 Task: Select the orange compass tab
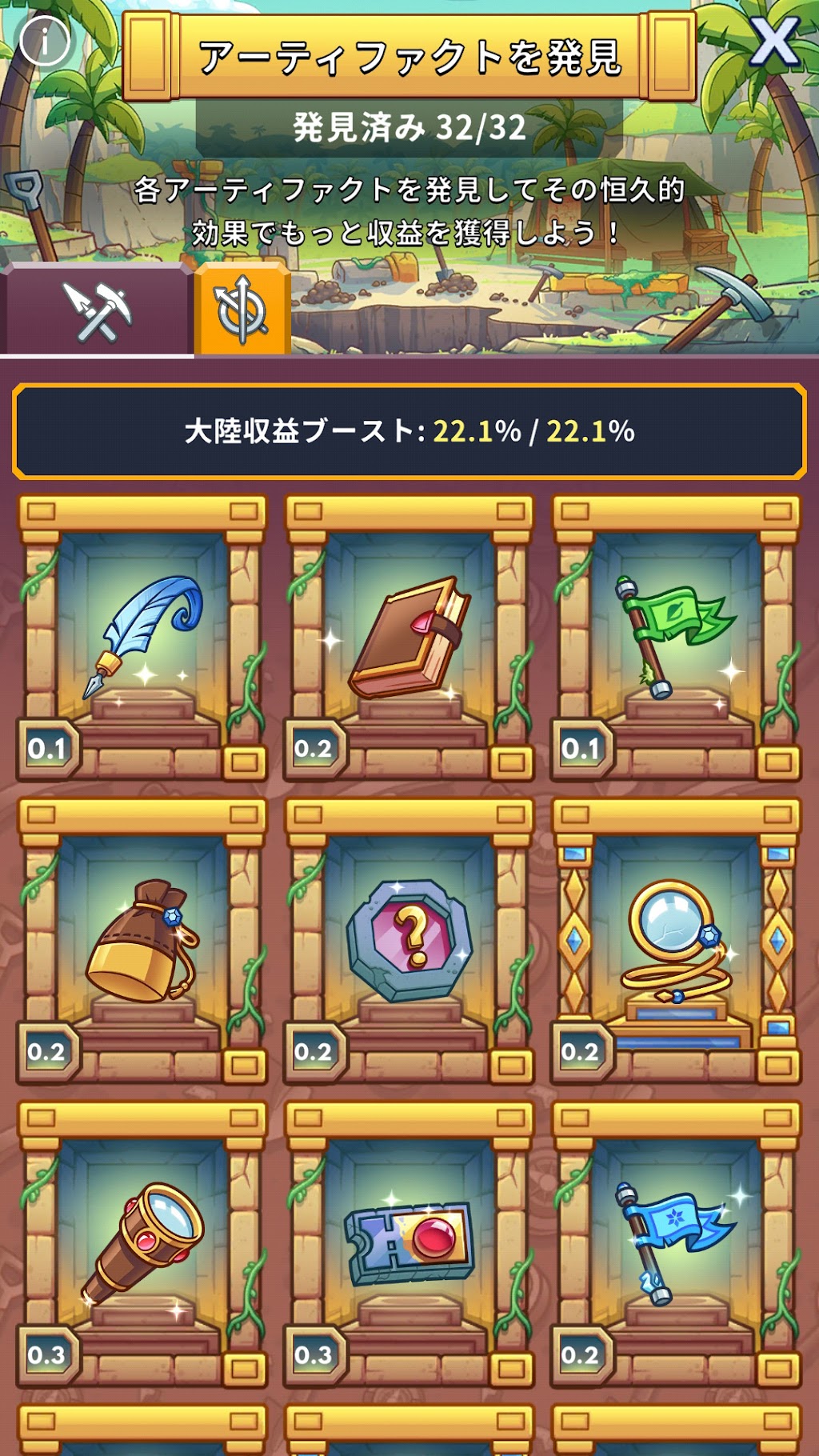click(x=242, y=310)
